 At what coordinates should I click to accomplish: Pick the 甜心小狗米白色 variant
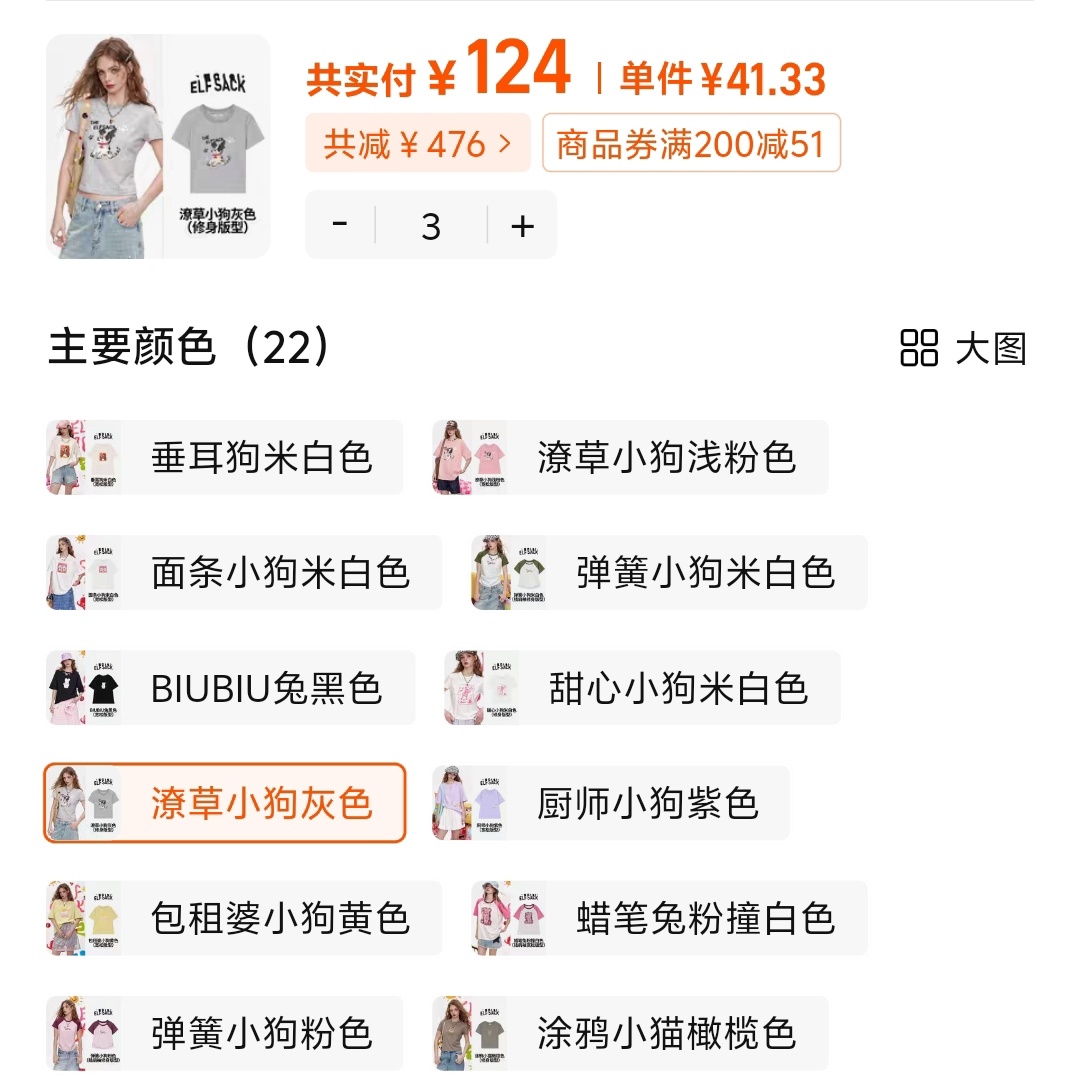pyautogui.click(x=643, y=687)
